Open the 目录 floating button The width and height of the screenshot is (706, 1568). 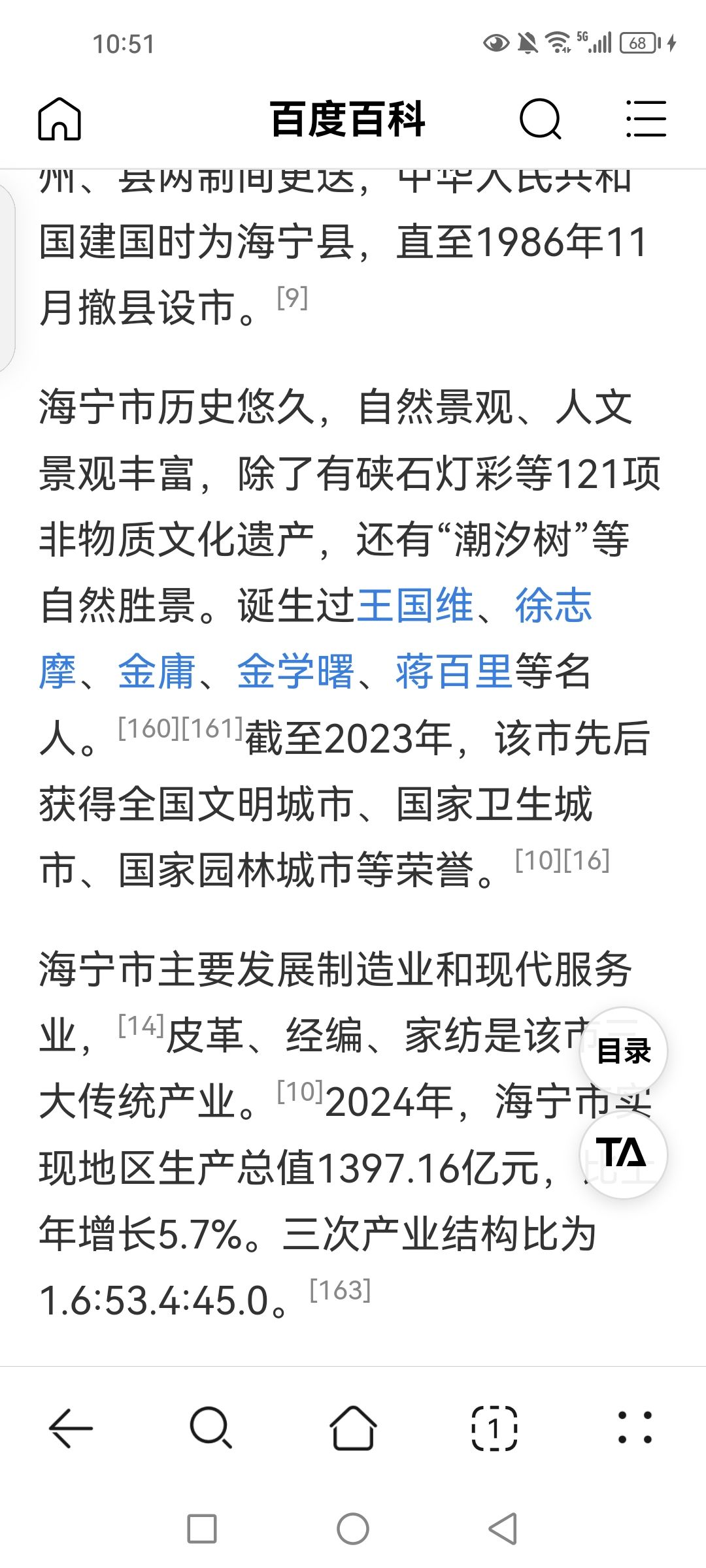click(623, 1051)
